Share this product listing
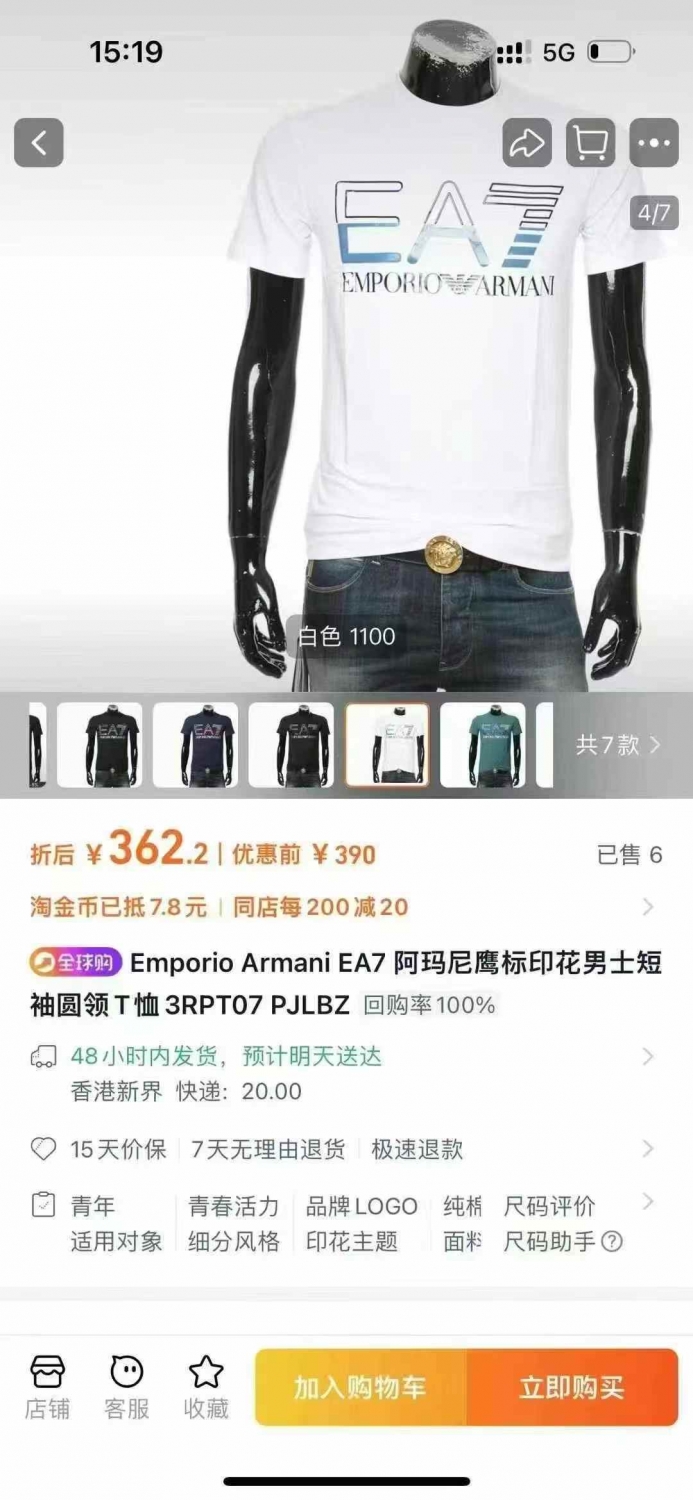The height and width of the screenshot is (1500, 693). 527,143
